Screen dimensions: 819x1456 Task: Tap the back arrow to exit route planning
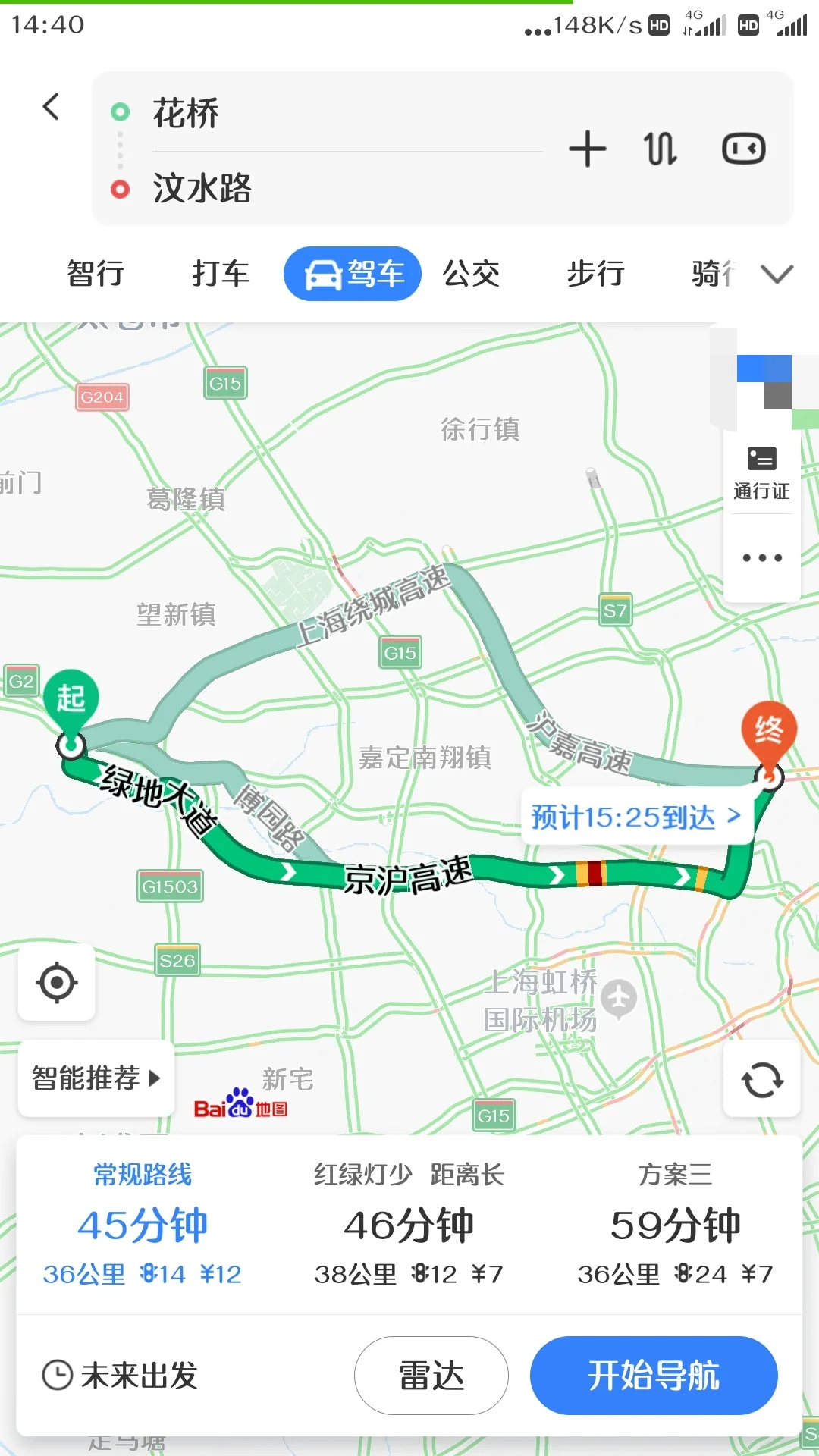tap(51, 106)
